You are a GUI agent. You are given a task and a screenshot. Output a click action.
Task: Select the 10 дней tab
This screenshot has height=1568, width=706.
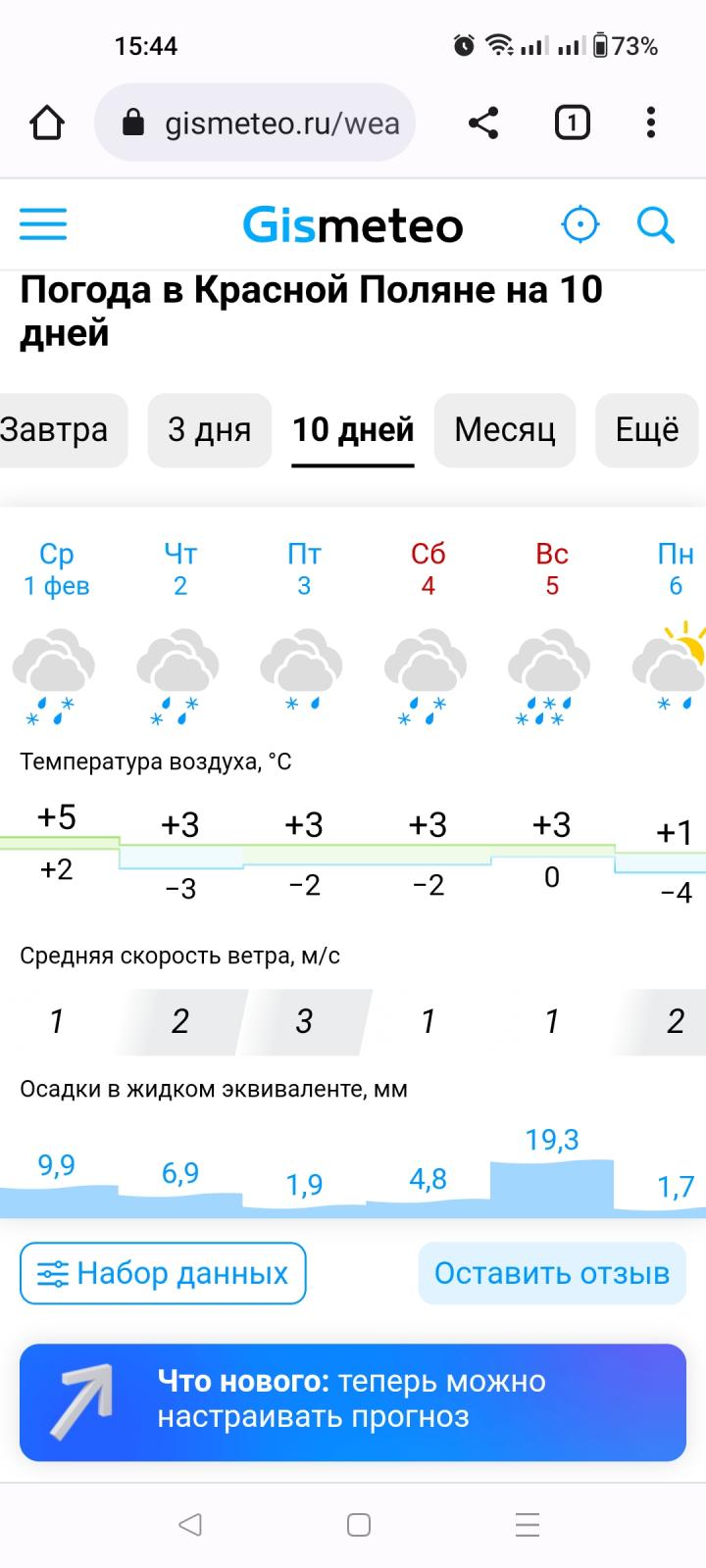353,429
